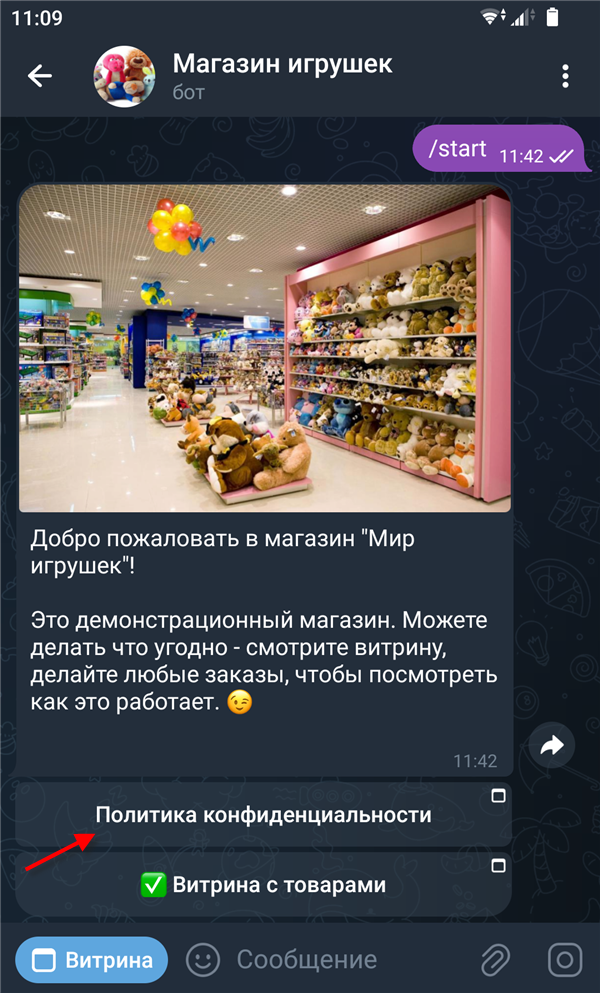Open the Магазин игрушек bot profile
The height and width of the screenshot is (993, 600).
282,76
